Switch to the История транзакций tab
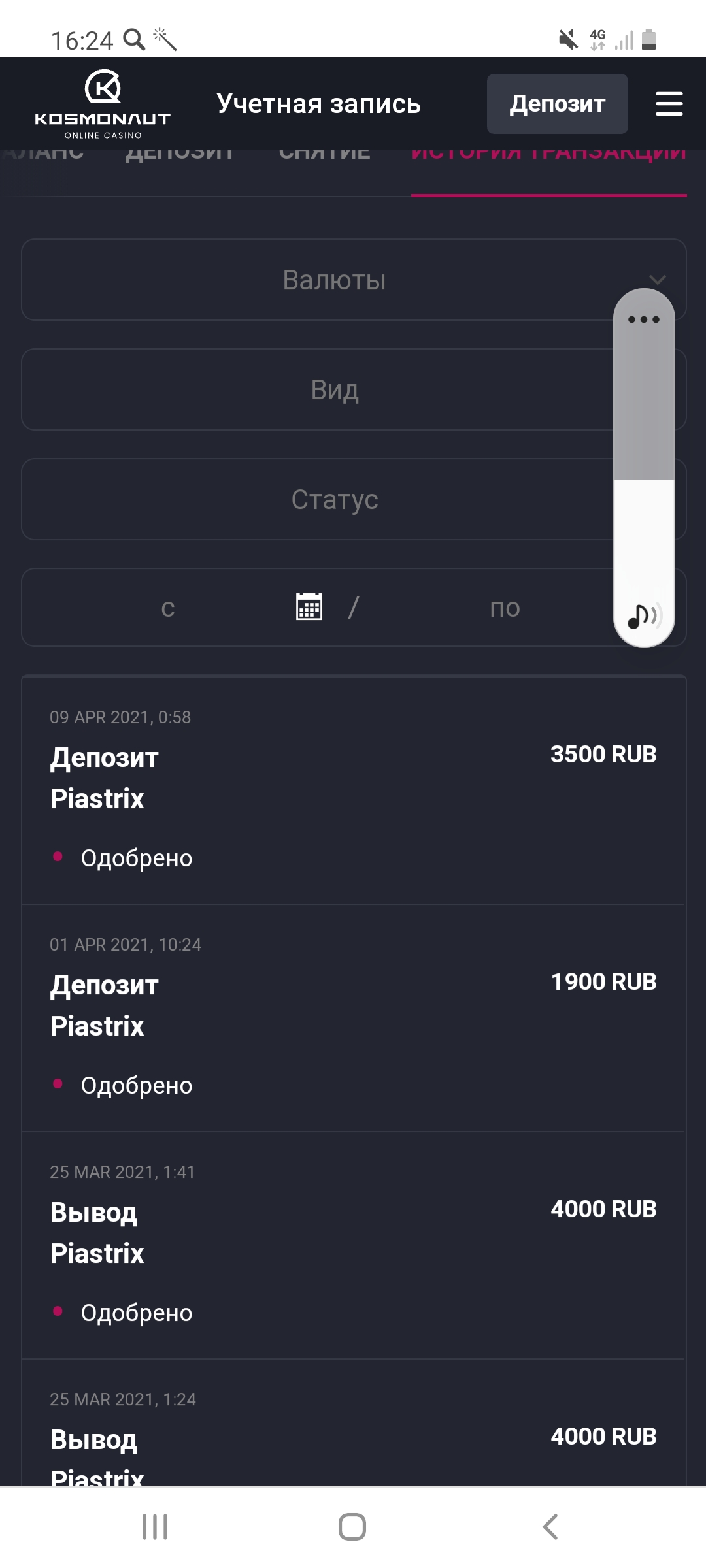Viewport: 706px width, 1568px height. click(549, 155)
